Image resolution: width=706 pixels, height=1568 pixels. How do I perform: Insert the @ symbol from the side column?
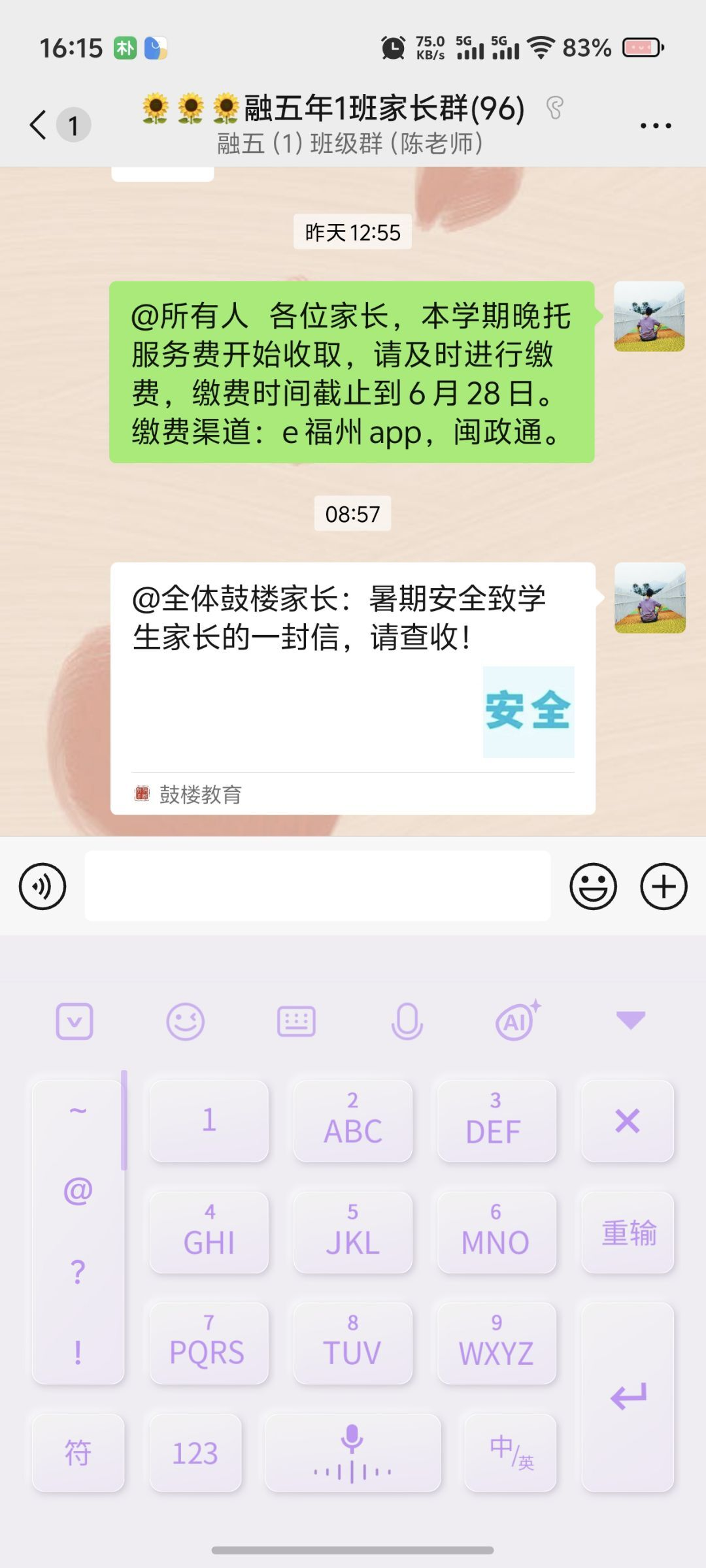click(x=78, y=1191)
